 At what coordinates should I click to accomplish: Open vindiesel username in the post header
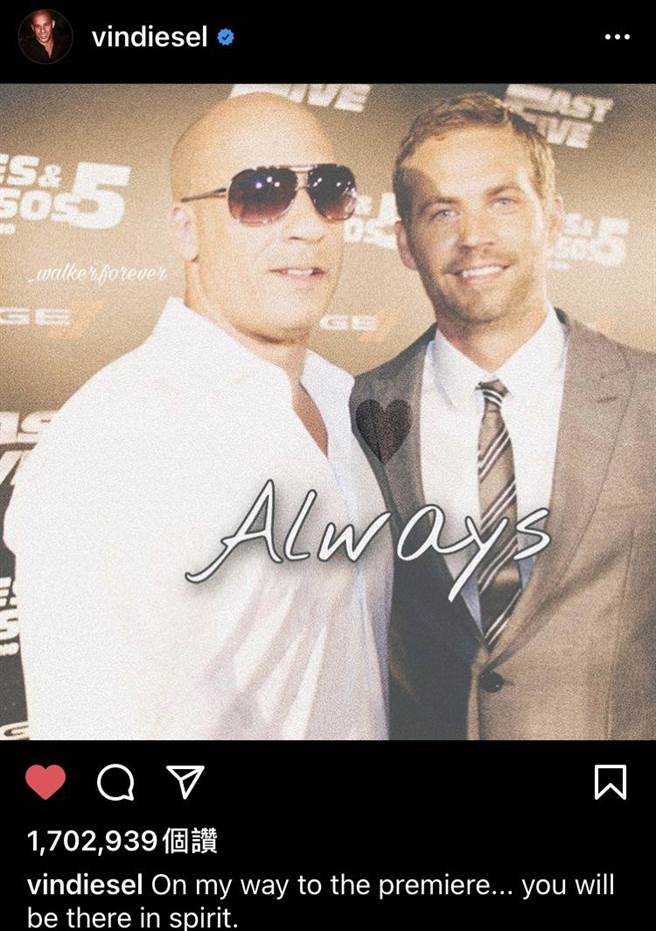149,38
